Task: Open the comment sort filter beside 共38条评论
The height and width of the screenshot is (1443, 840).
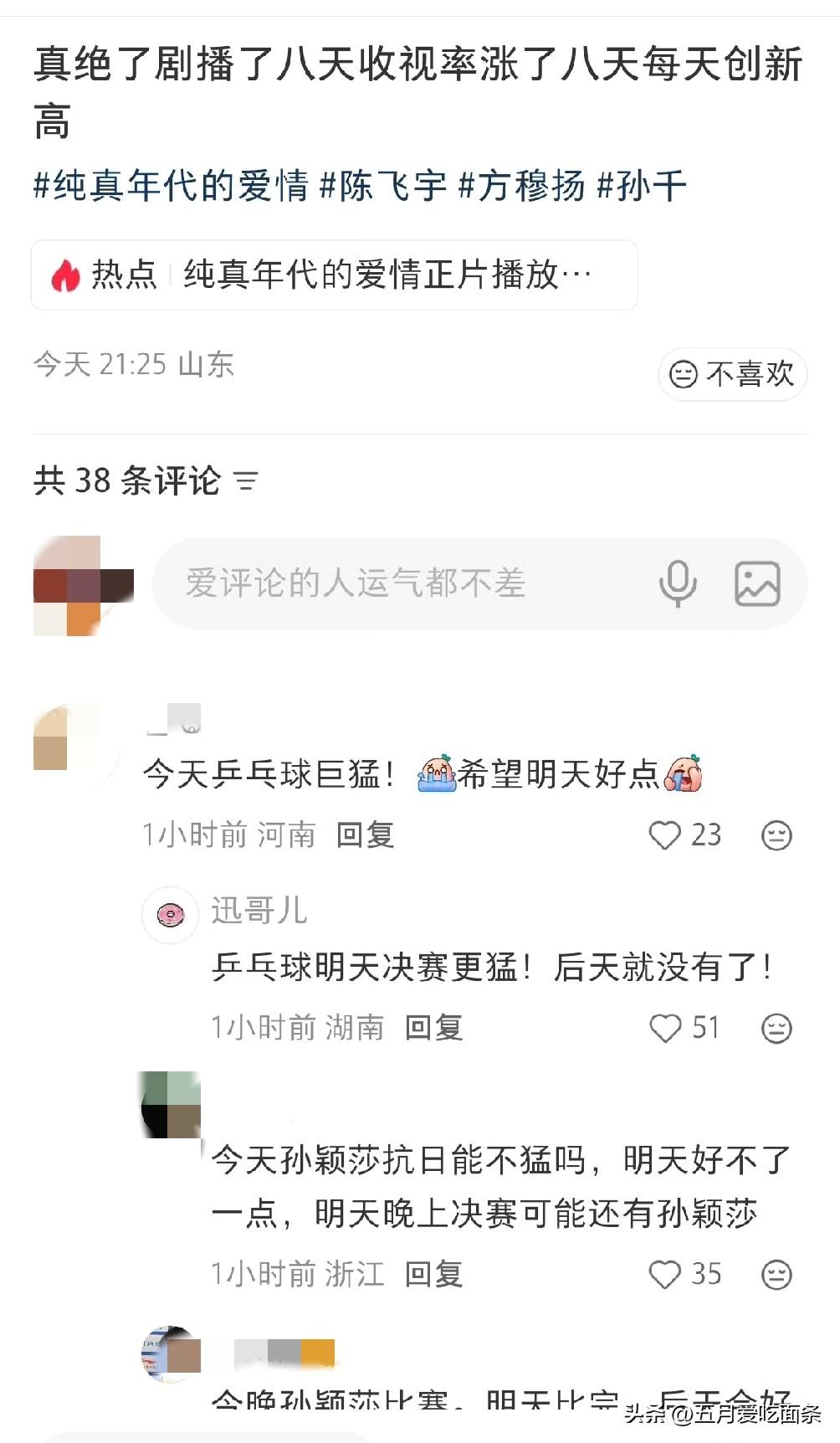Action: [x=247, y=482]
